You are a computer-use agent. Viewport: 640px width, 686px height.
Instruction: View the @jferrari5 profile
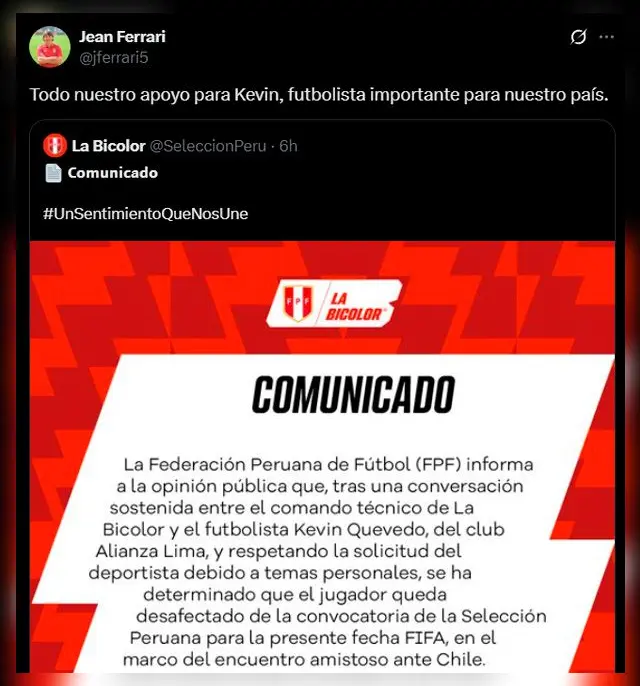[x=113, y=57]
